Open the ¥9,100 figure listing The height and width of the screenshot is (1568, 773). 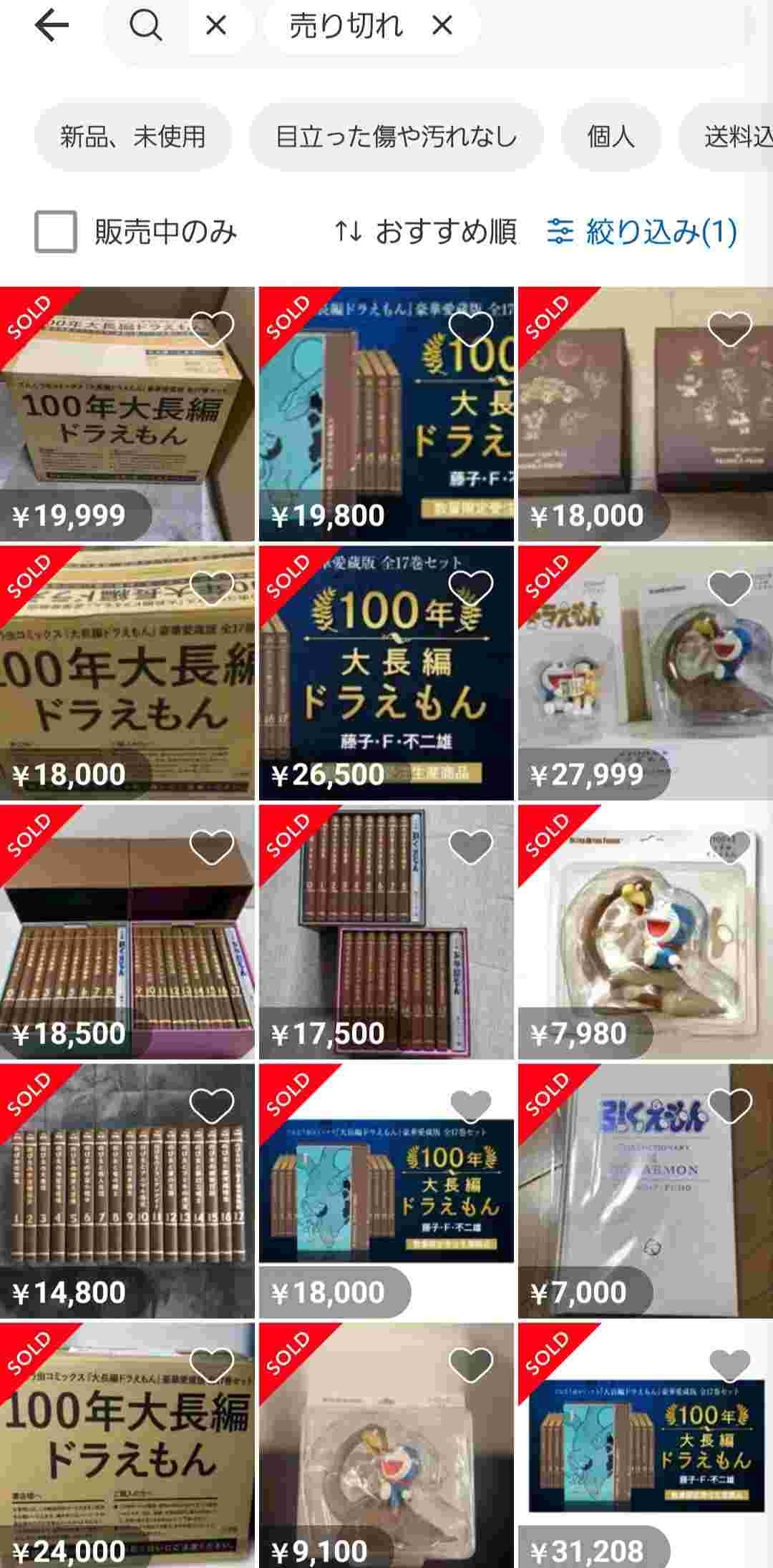click(386, 1446)
